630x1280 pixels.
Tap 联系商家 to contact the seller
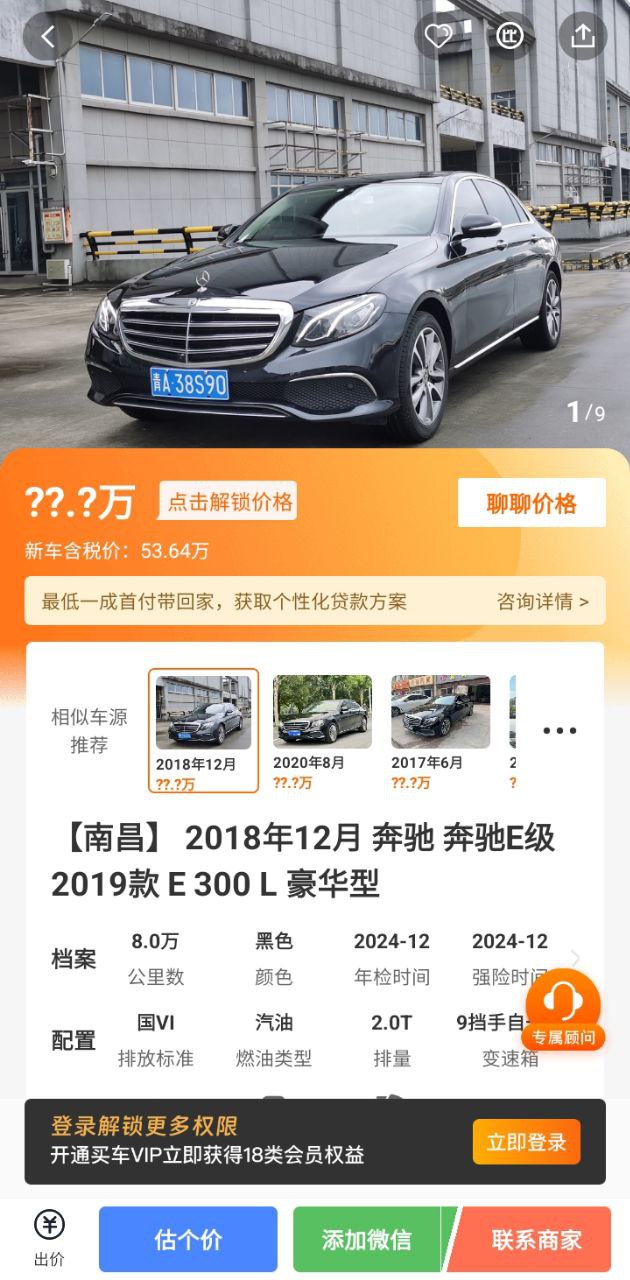click(x=536, y=1240)
